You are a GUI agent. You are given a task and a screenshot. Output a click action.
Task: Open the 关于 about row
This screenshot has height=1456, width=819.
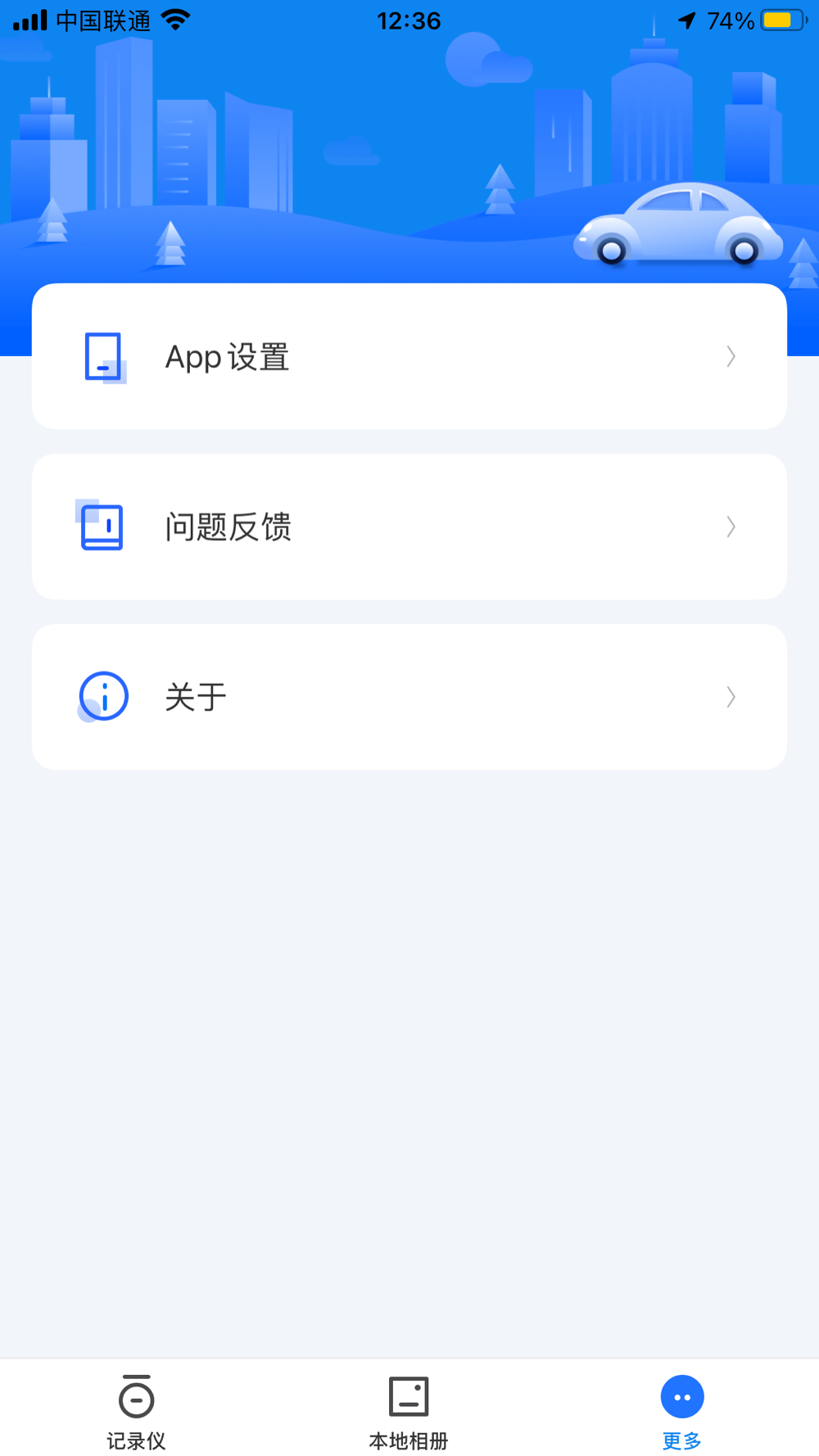(x=409, y=697)
